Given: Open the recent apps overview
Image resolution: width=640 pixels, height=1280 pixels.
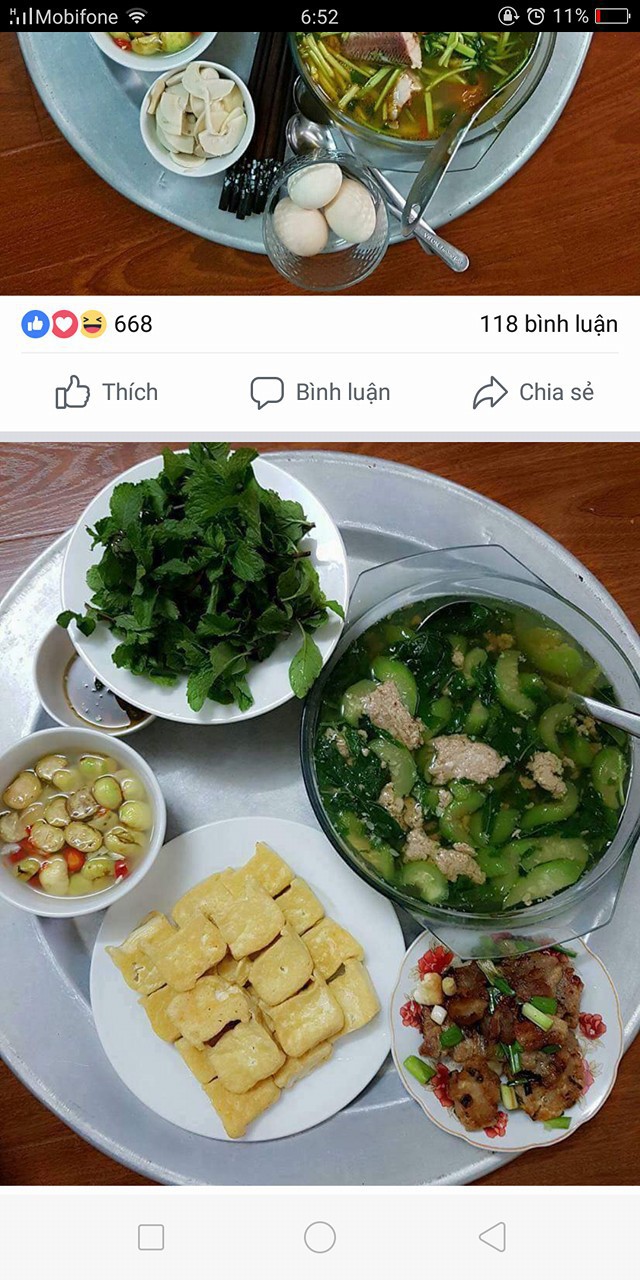Looking at the screenshot, I should point(151,1237).
